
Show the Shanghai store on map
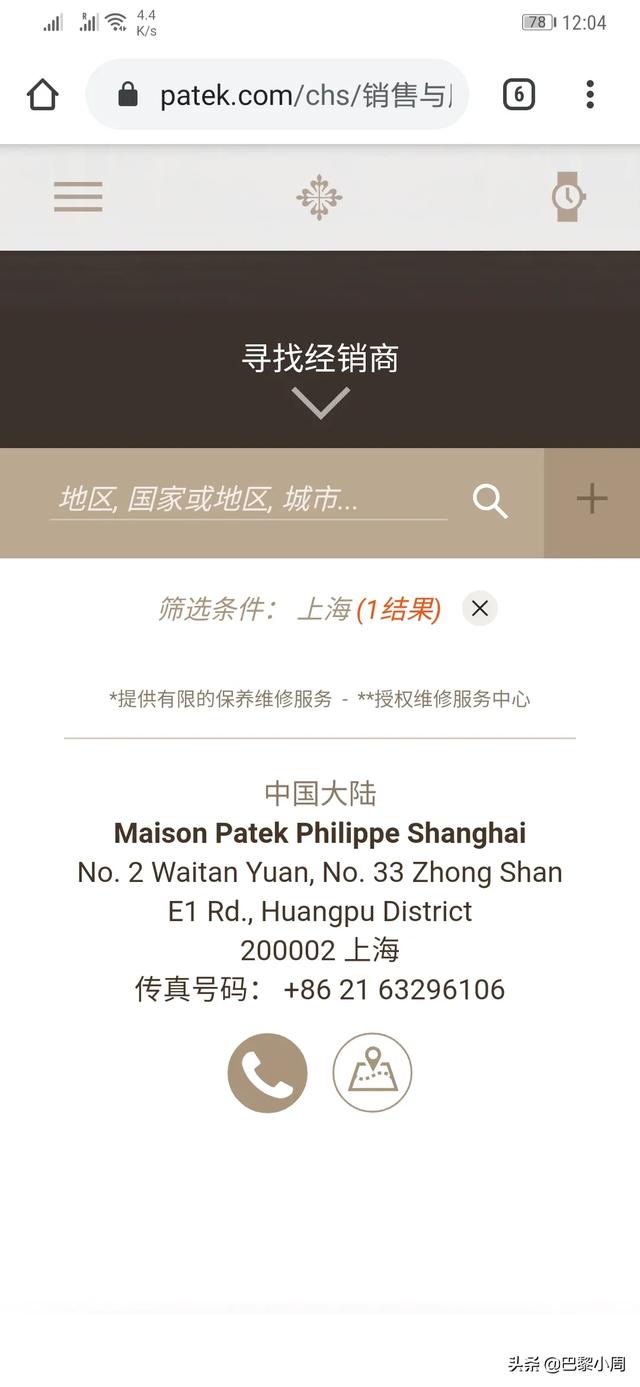pos(372,1073)
